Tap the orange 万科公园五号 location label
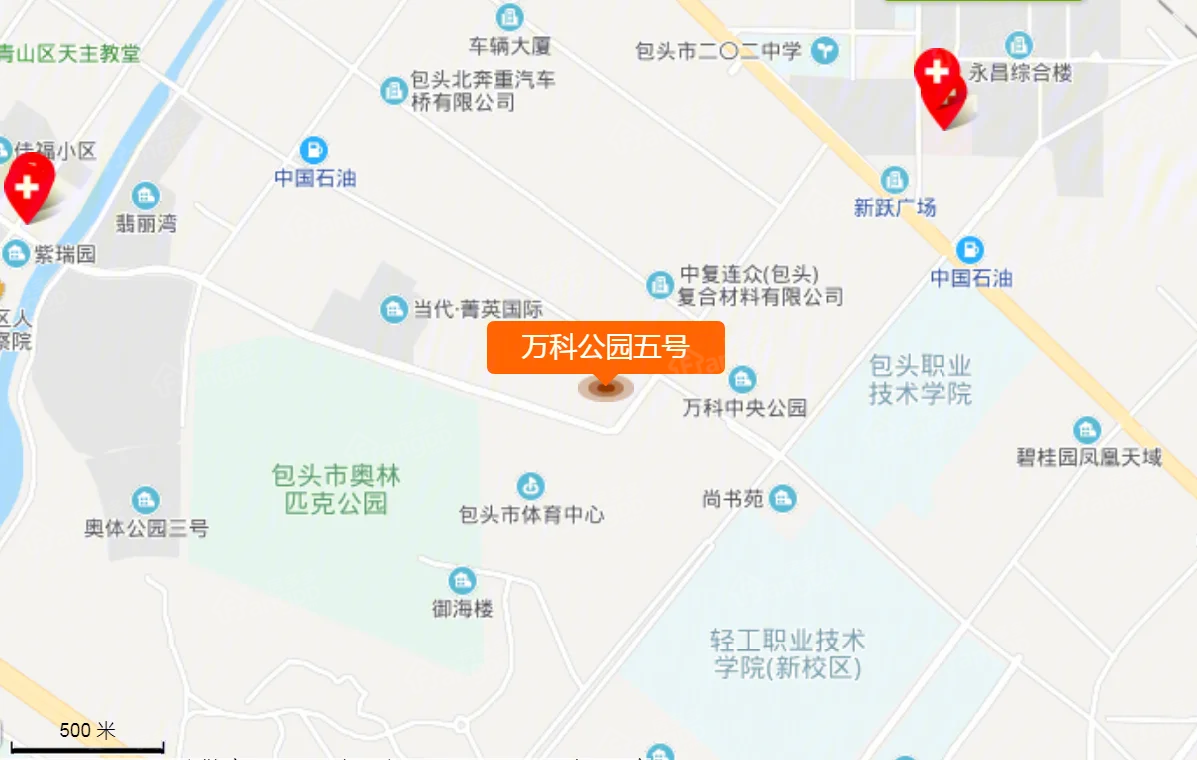This screenshot has height=760, width=1197. point(605,347)
